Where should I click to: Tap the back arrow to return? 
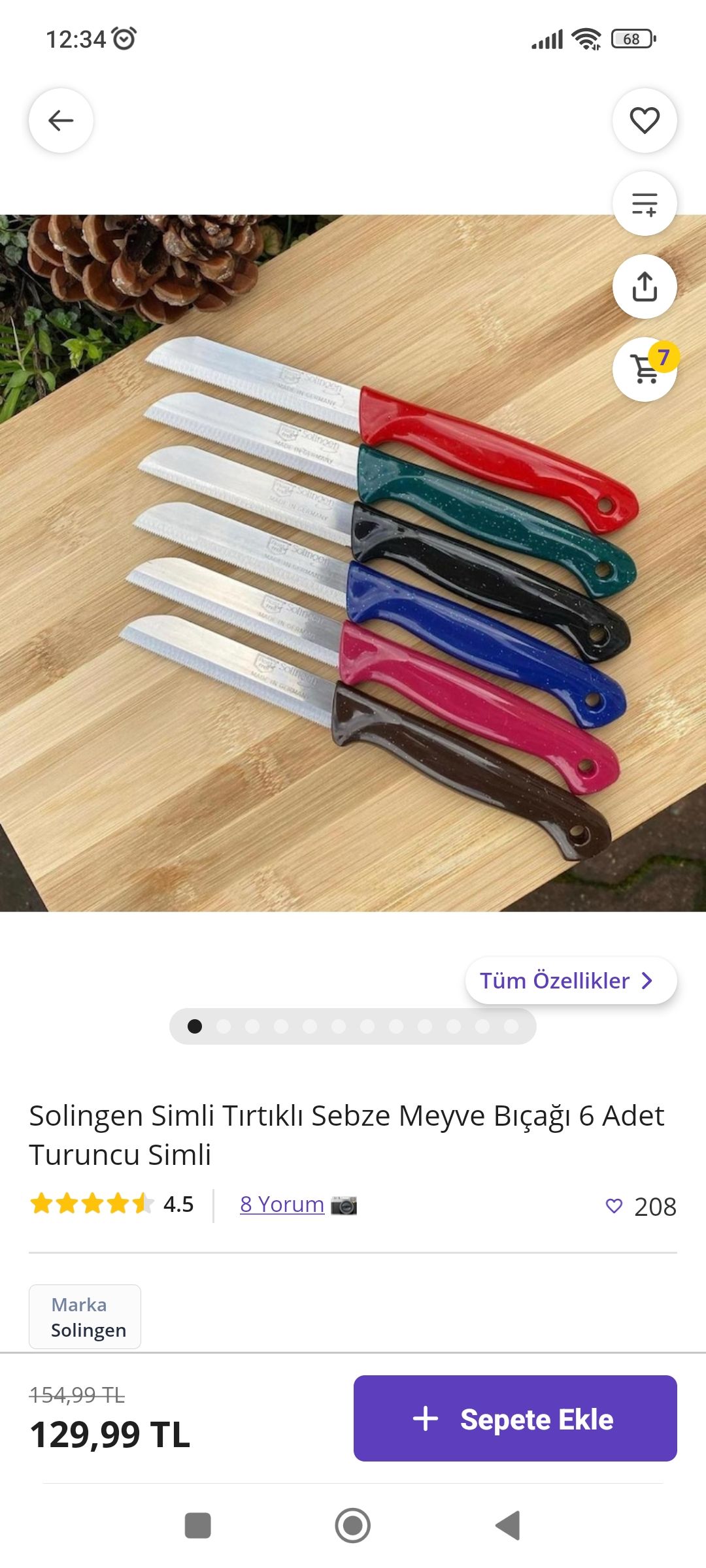tap(61, 121)
